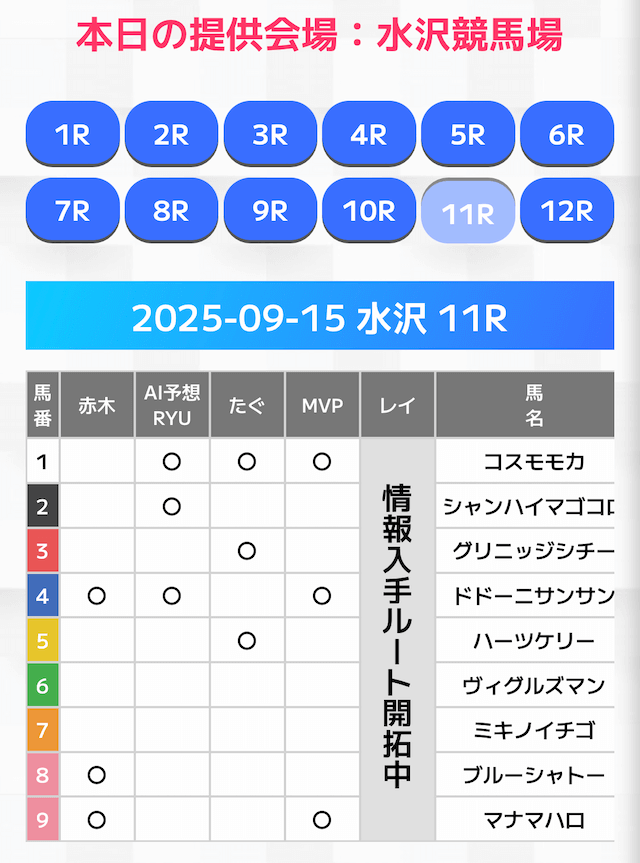Screen dimensions: 640x863
Task: Switch to the final 12R race
Action: (x=567, y=211)
